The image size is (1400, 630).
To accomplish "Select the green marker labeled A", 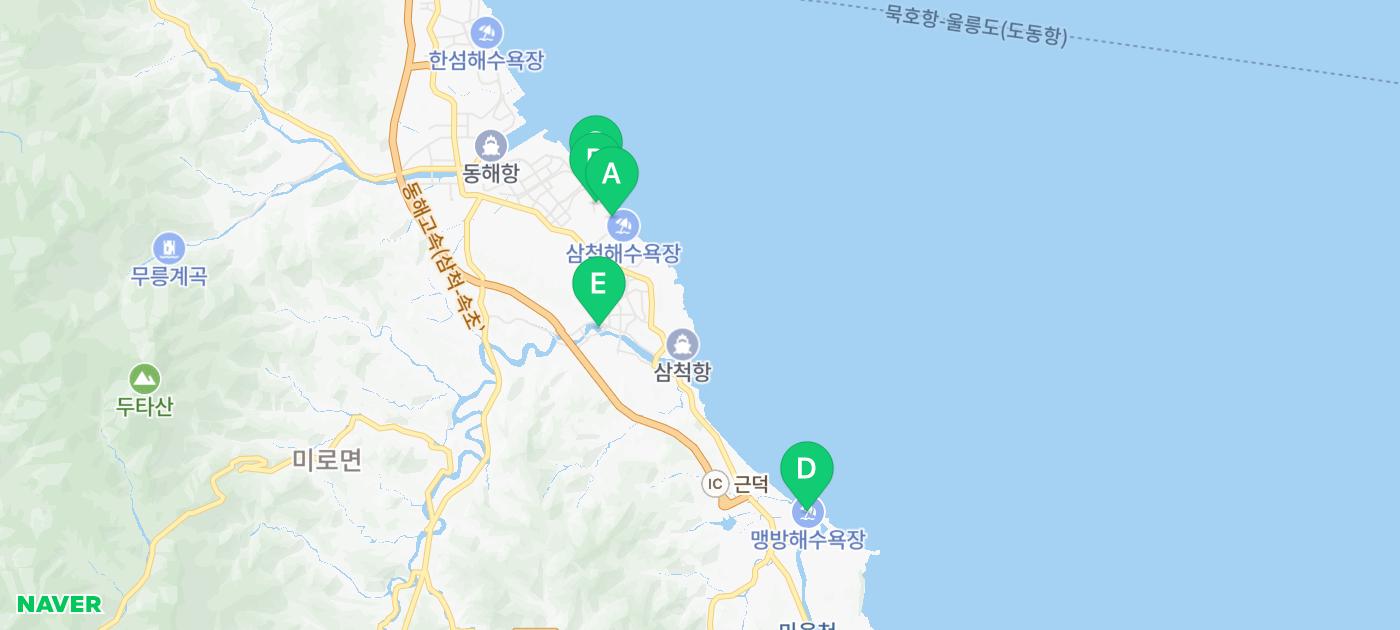I will coord(612,176).
